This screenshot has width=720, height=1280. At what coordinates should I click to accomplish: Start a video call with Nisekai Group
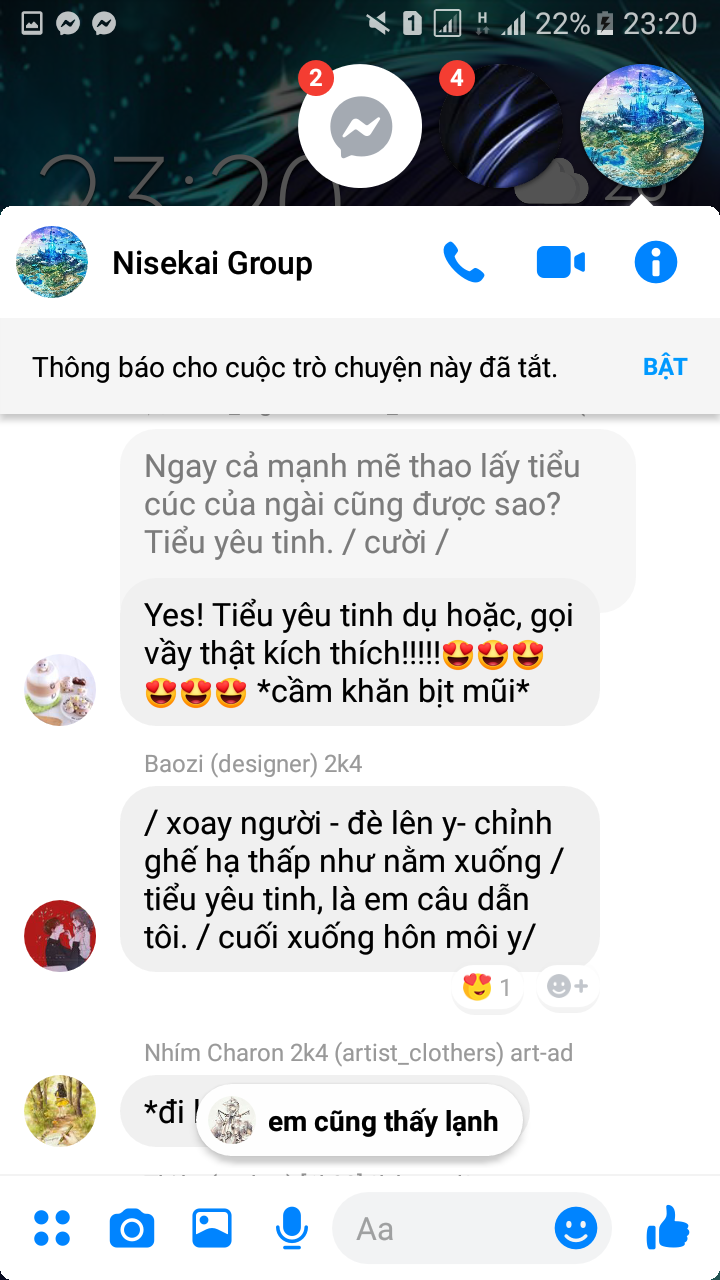(x=560, y=263)
